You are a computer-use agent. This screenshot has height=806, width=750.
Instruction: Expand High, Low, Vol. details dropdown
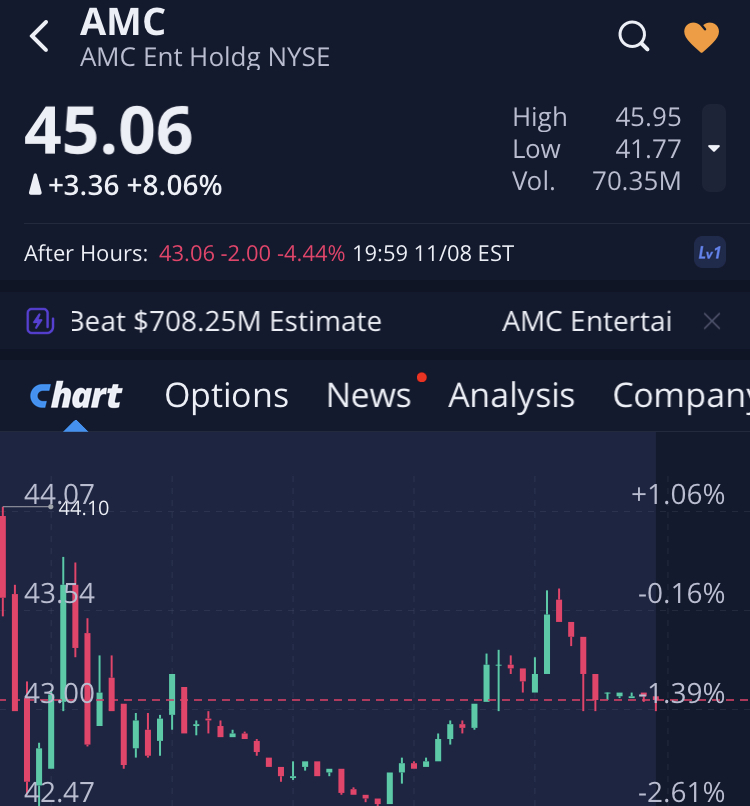[713, 149]
